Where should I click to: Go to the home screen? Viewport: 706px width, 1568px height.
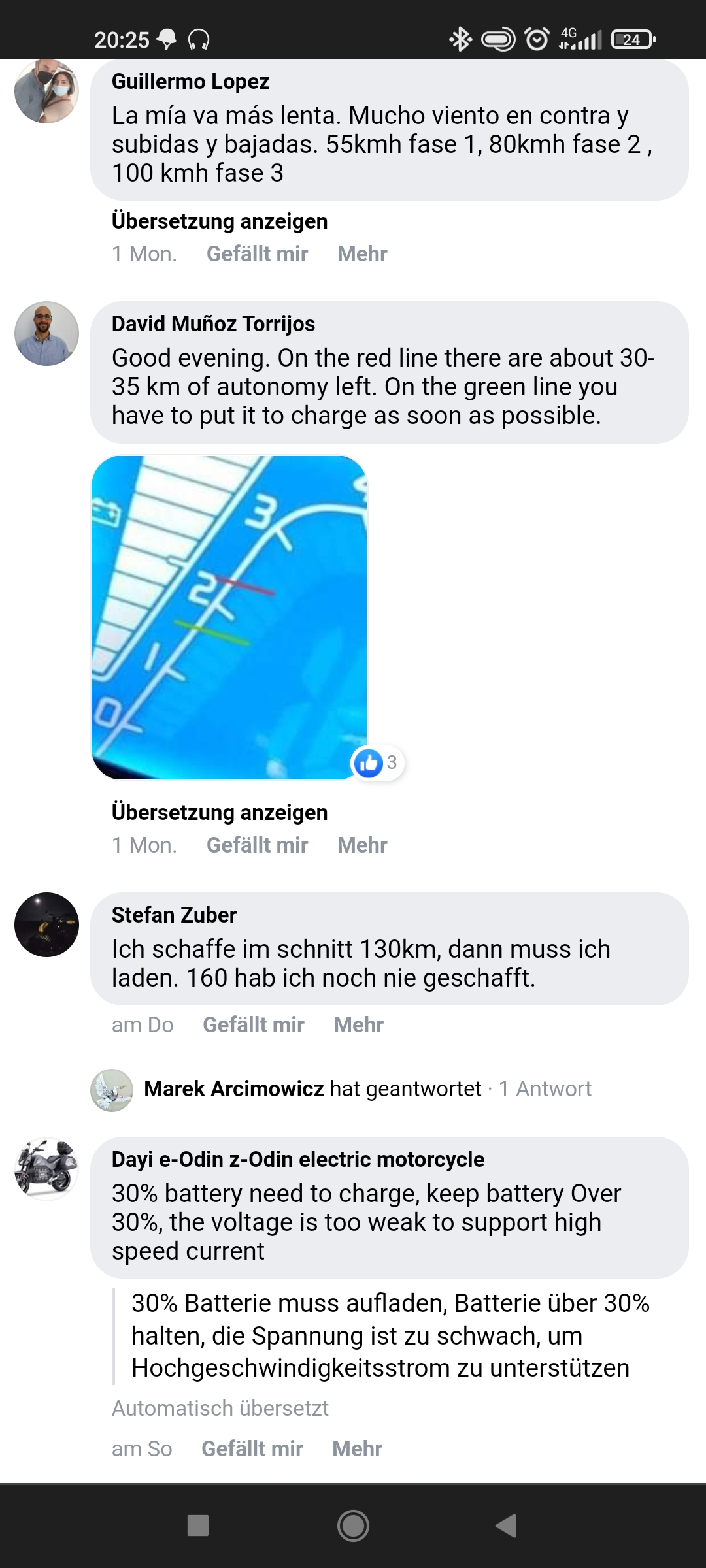click(353, 1526)
